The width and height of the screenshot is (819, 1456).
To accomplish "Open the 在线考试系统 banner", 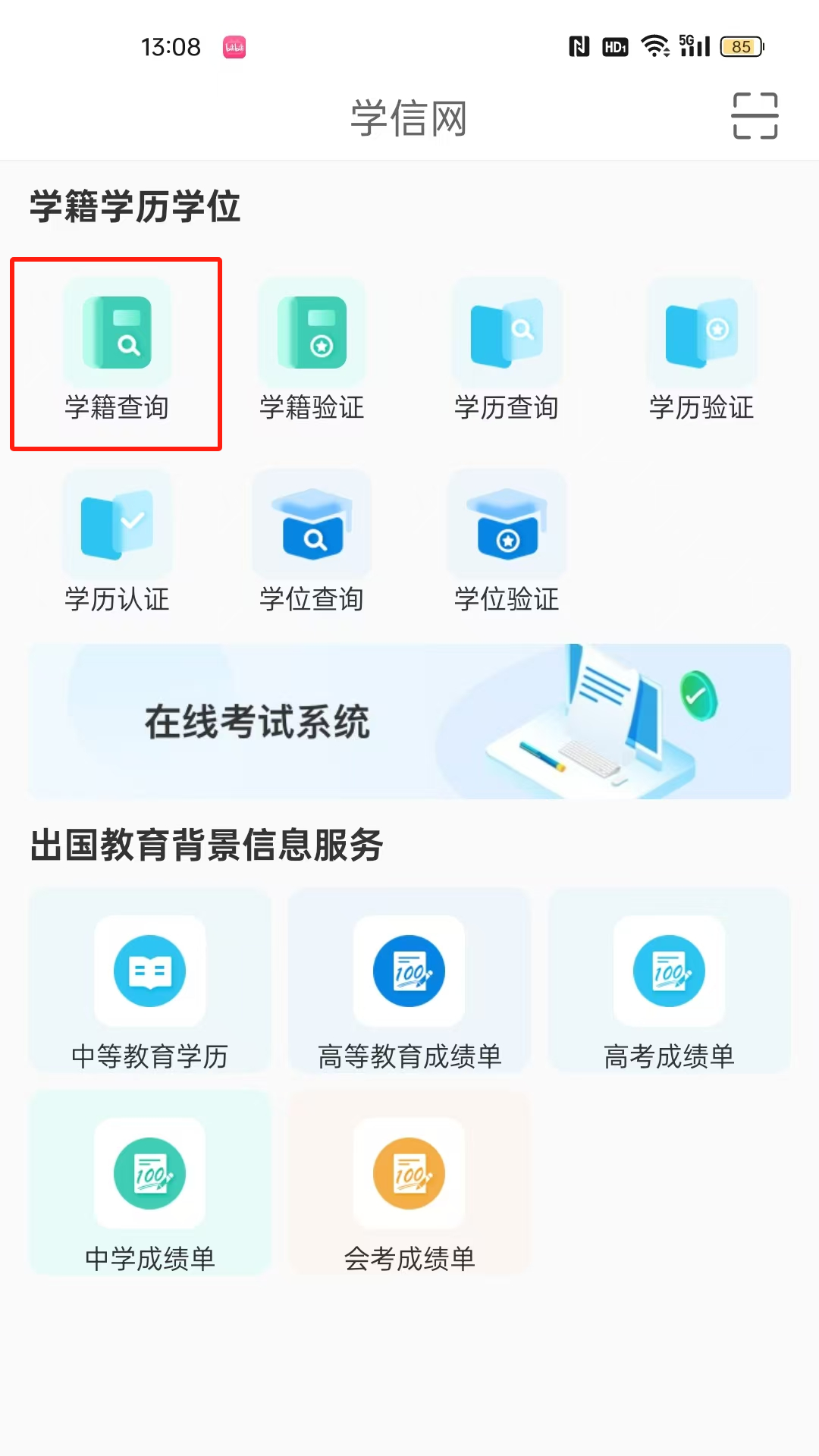I will 409,721.
